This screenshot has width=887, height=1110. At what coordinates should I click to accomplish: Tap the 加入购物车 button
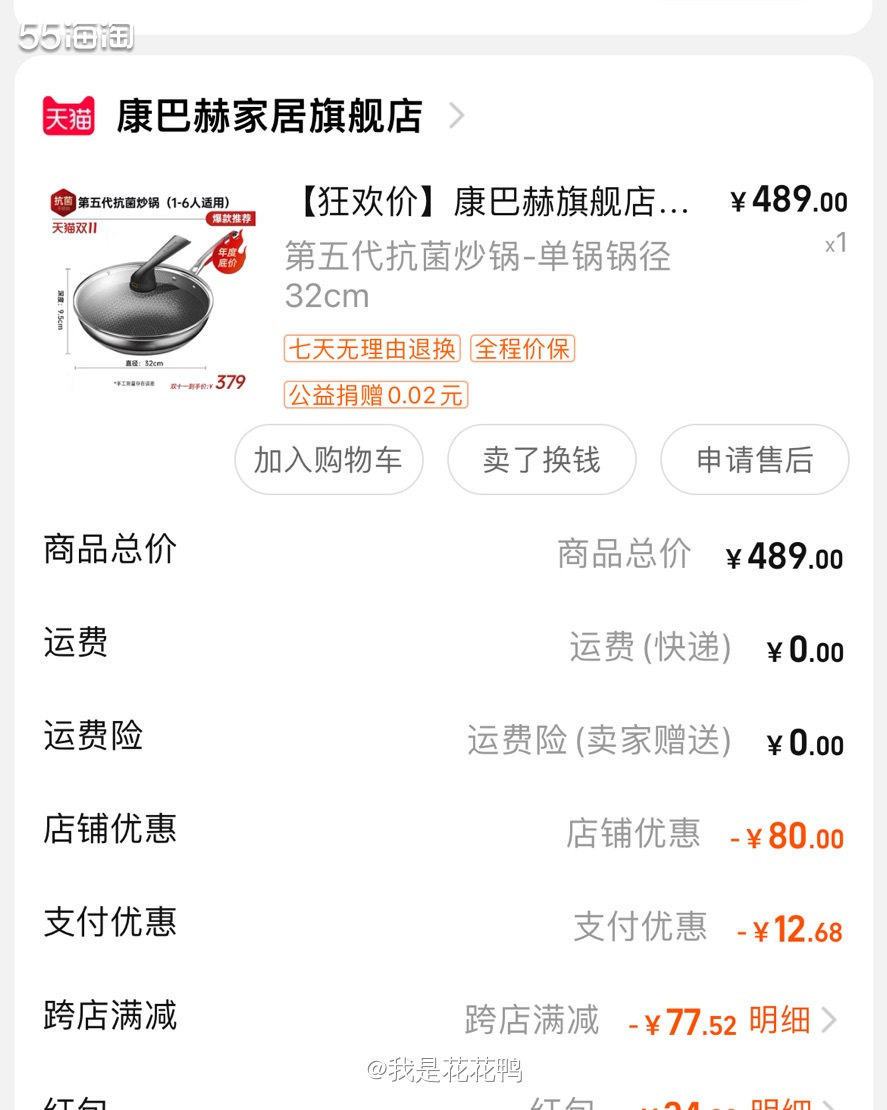pos(328,460)
